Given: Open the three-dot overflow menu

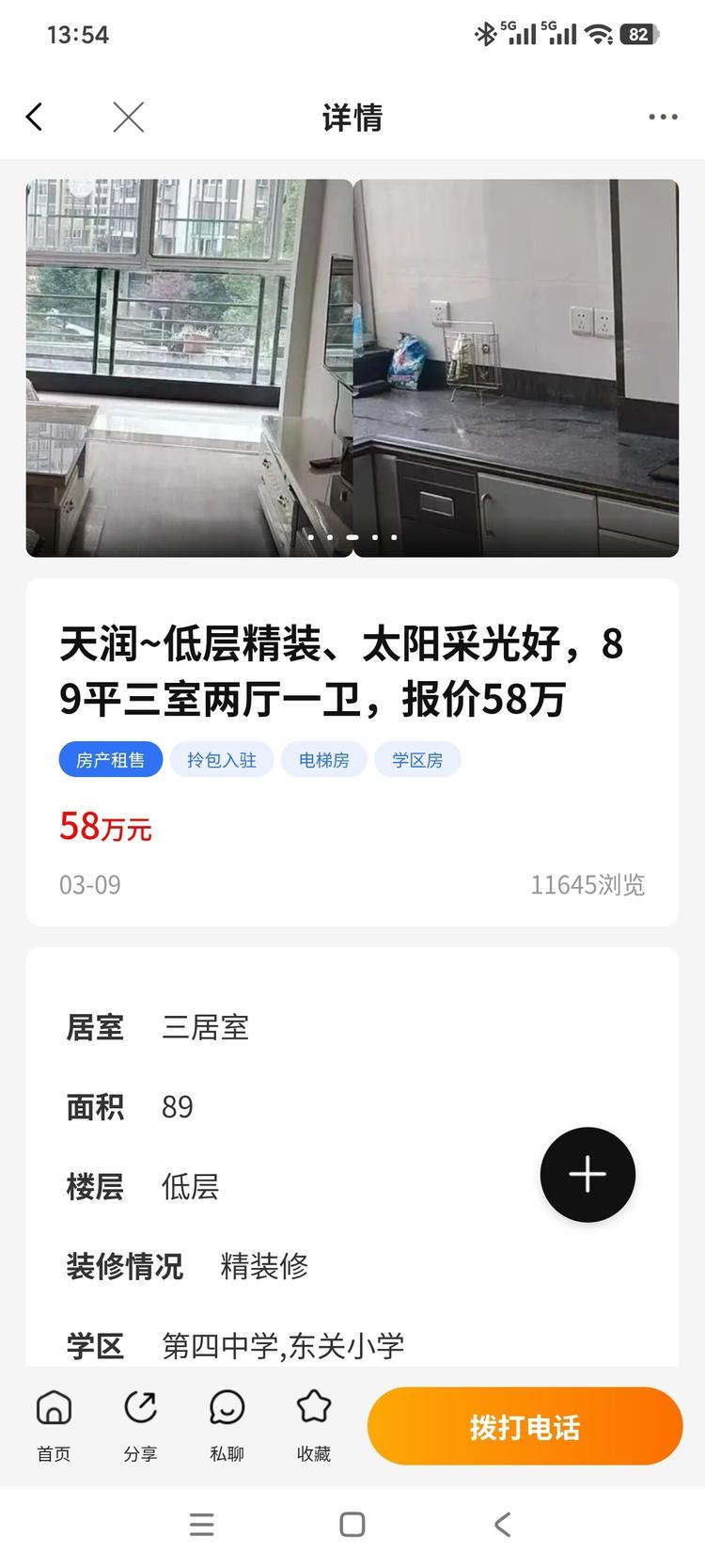Looking at the screenshot, I should pos(663,117).
